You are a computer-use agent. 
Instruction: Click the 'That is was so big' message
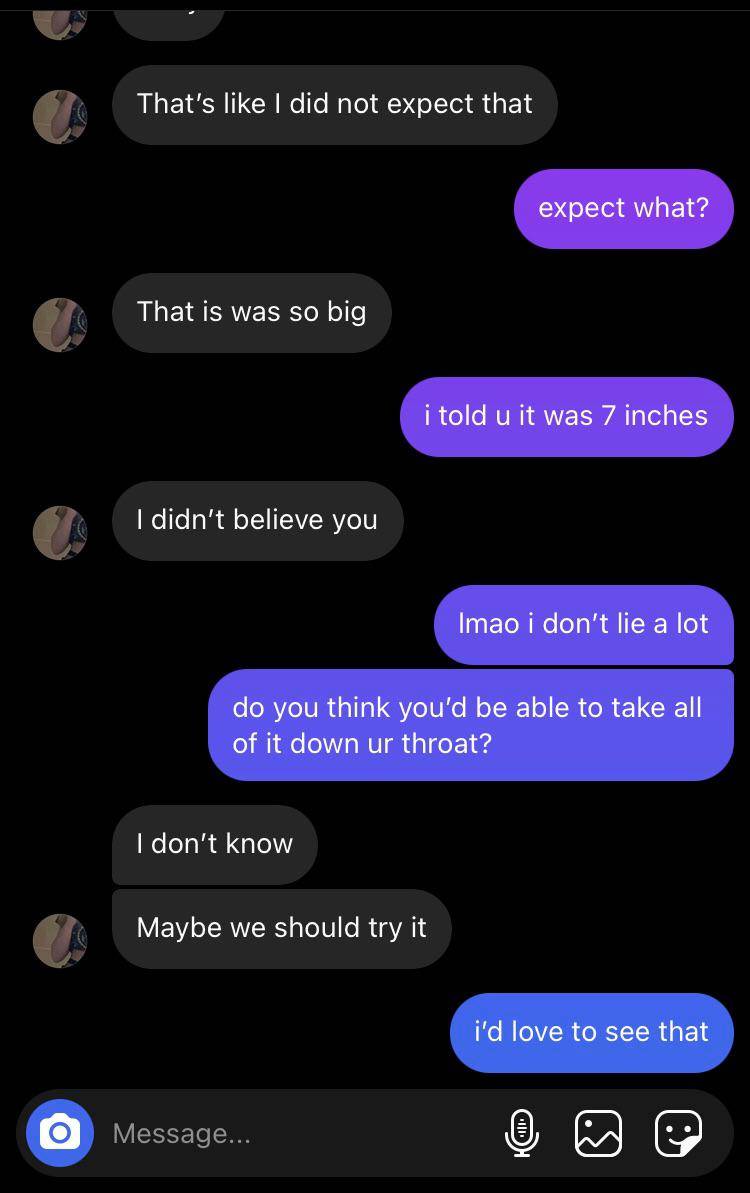point(251,312)
